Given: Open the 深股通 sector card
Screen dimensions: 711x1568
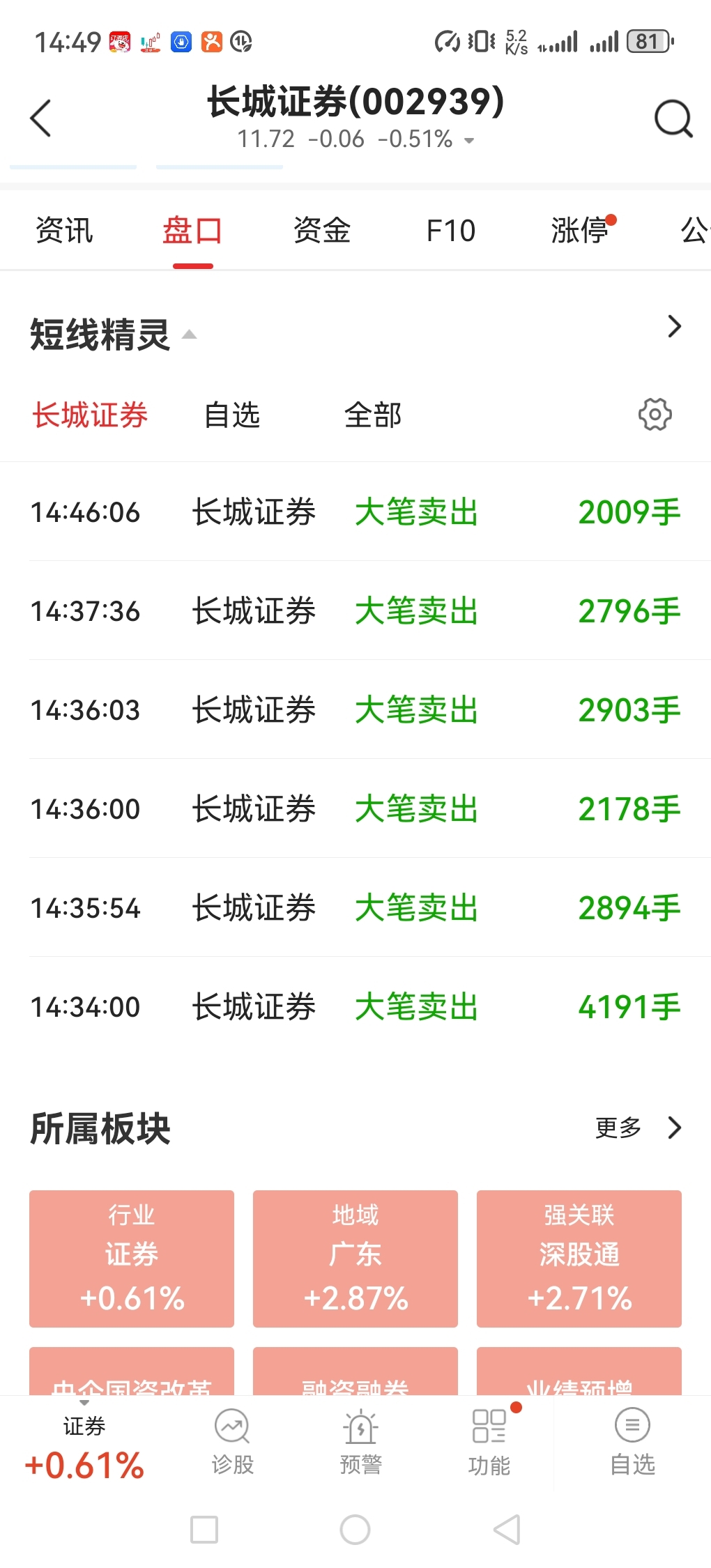Looking at the screenshot, I should coord(579,1259).
